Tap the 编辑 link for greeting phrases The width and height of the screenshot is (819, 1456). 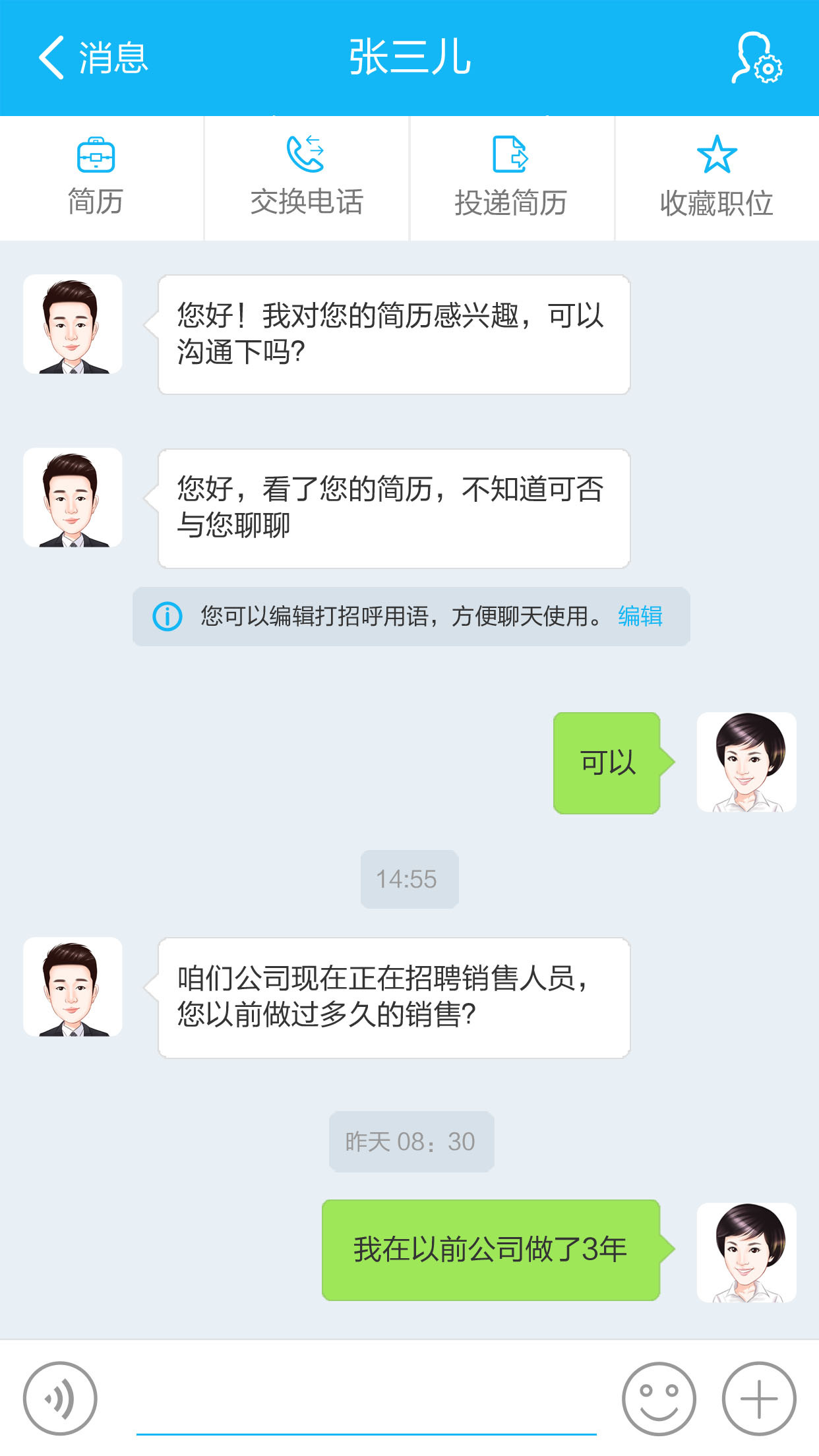[640, 616]
